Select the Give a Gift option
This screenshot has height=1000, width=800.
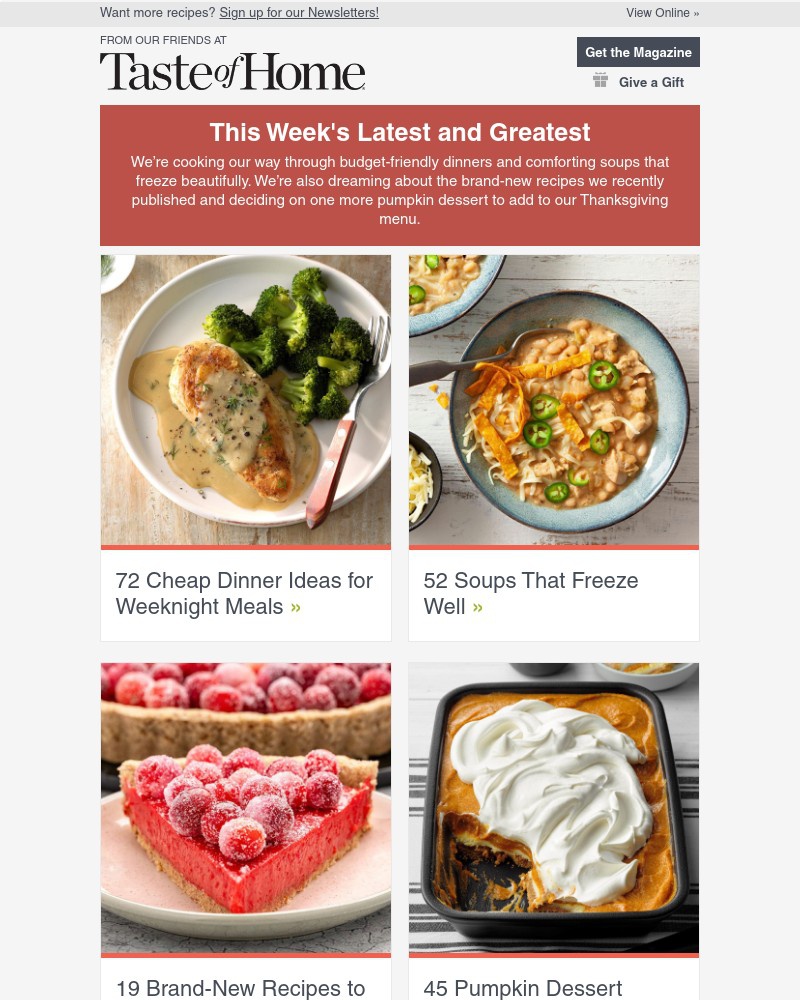click(651, 82)
